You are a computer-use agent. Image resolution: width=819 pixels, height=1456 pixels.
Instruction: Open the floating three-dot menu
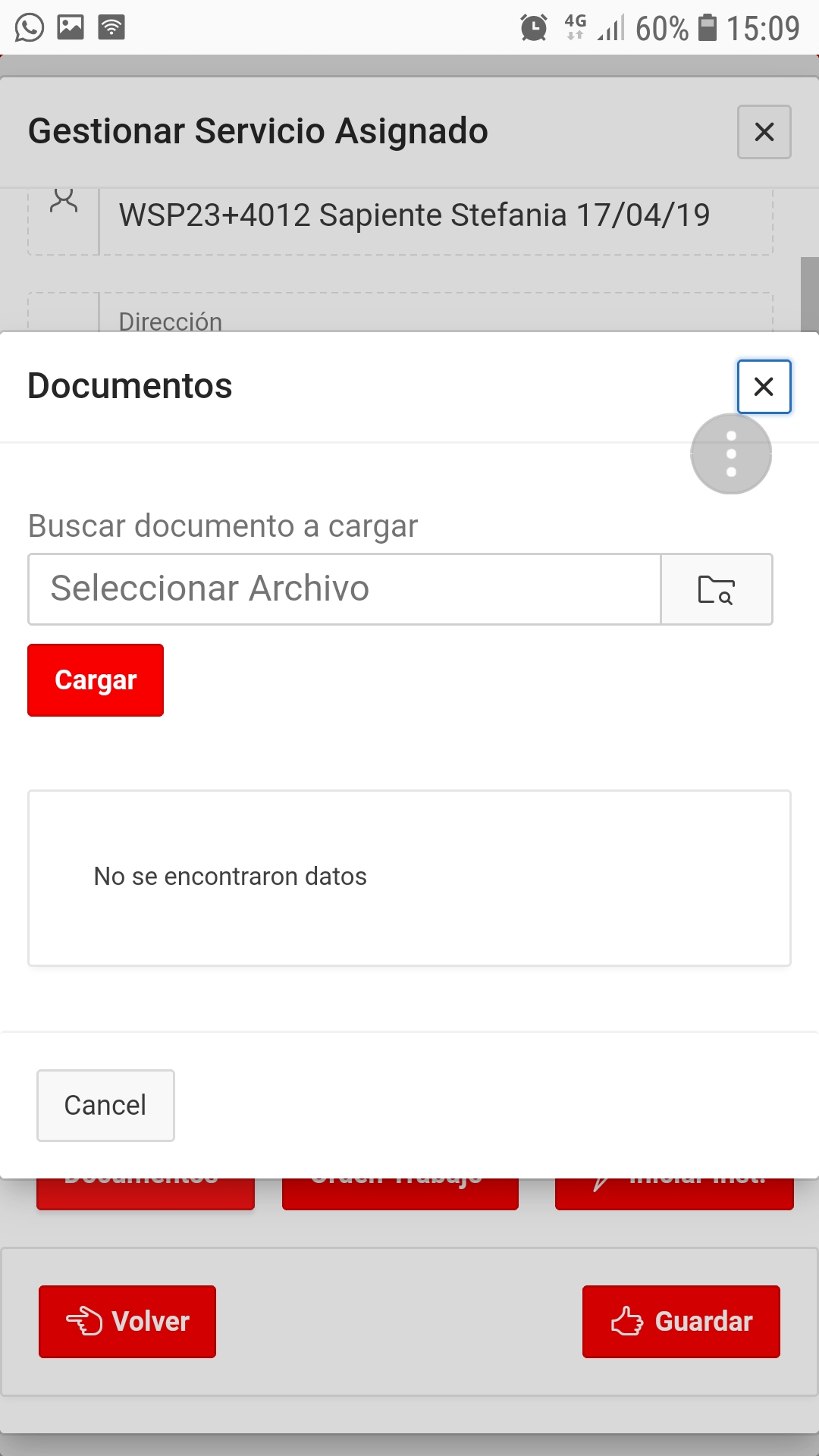coord(731,454)
